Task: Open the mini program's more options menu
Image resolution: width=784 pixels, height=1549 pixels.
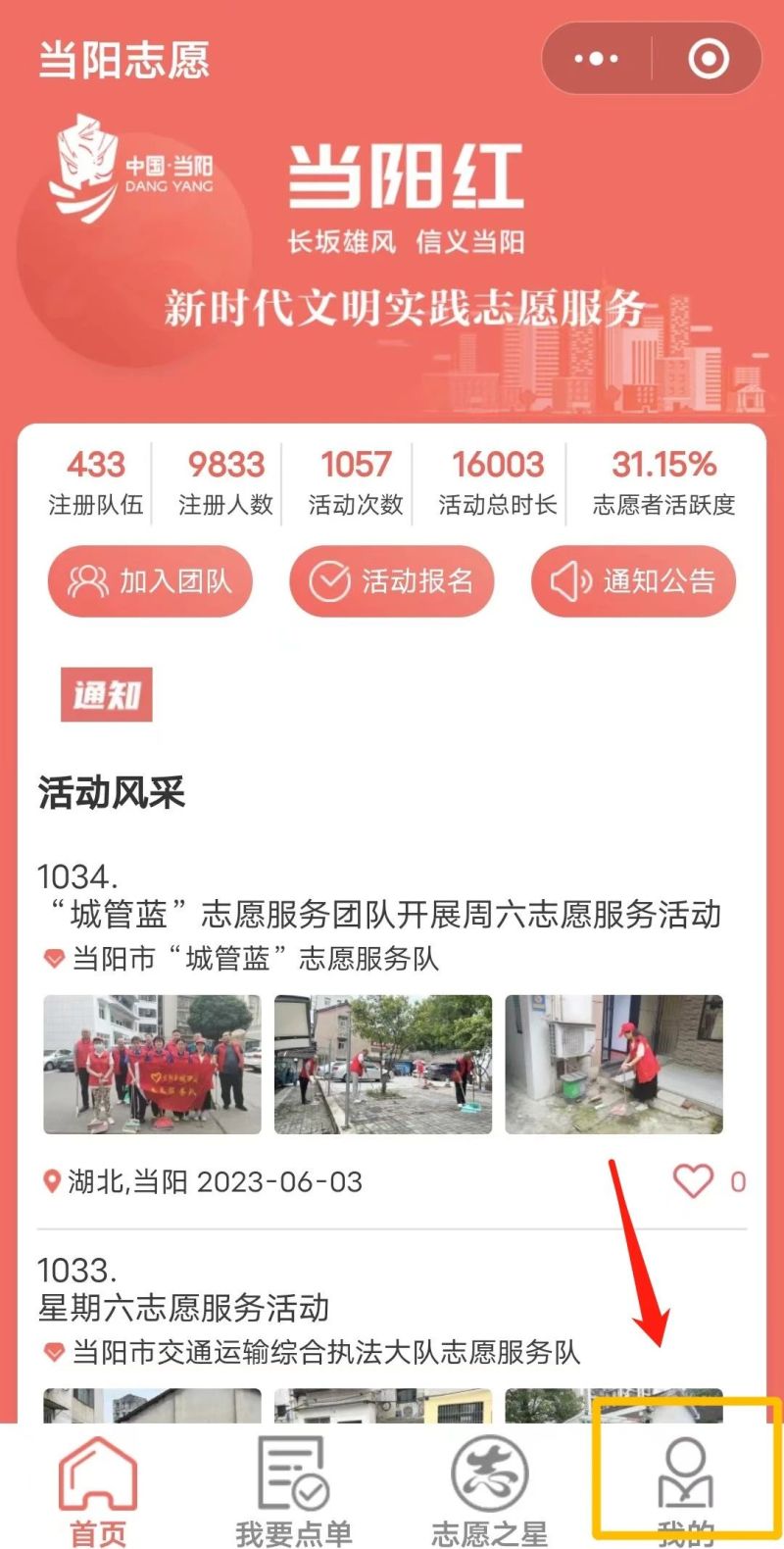Action: [597, 59]
